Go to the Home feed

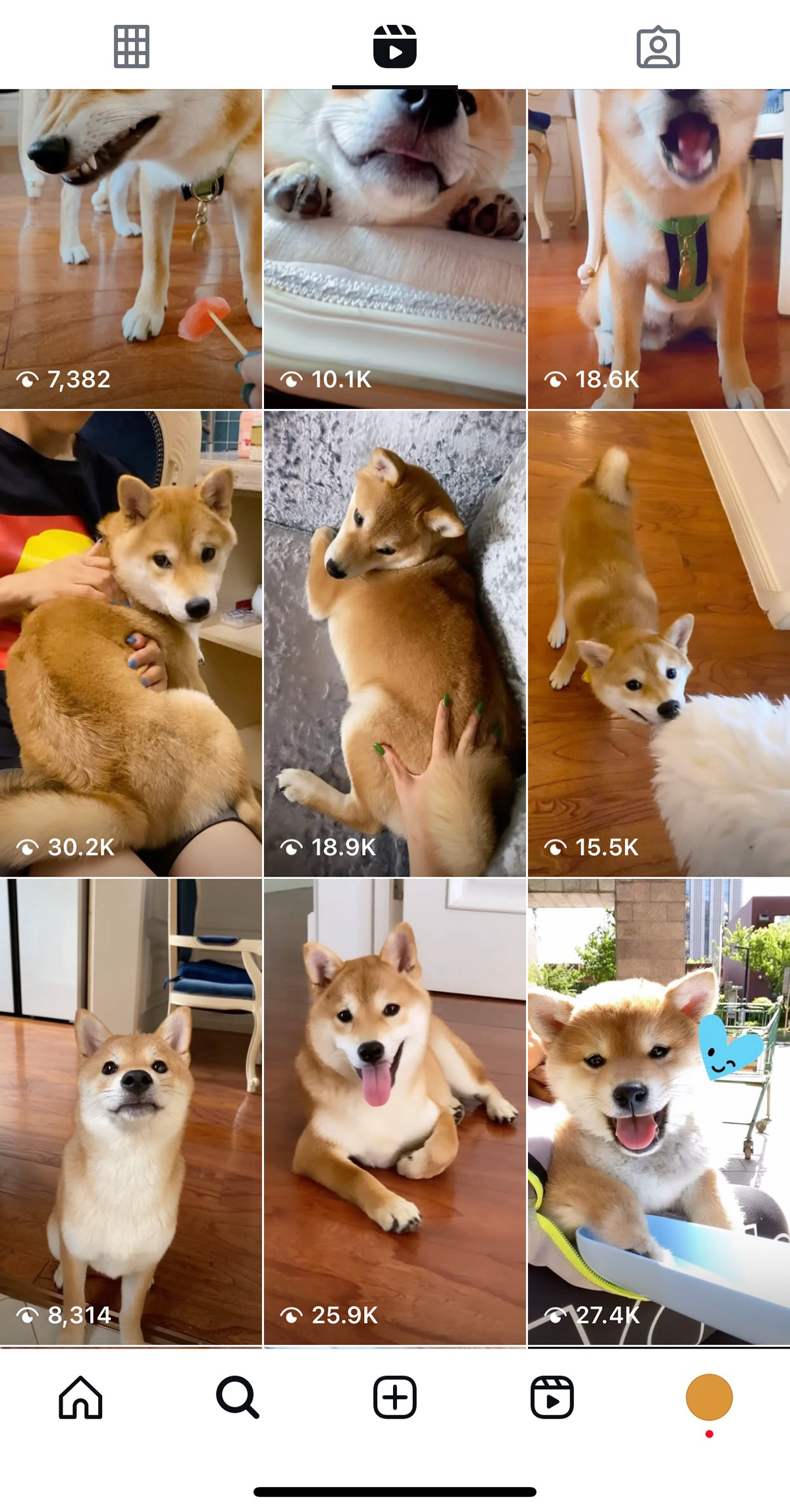(80, 1397)
